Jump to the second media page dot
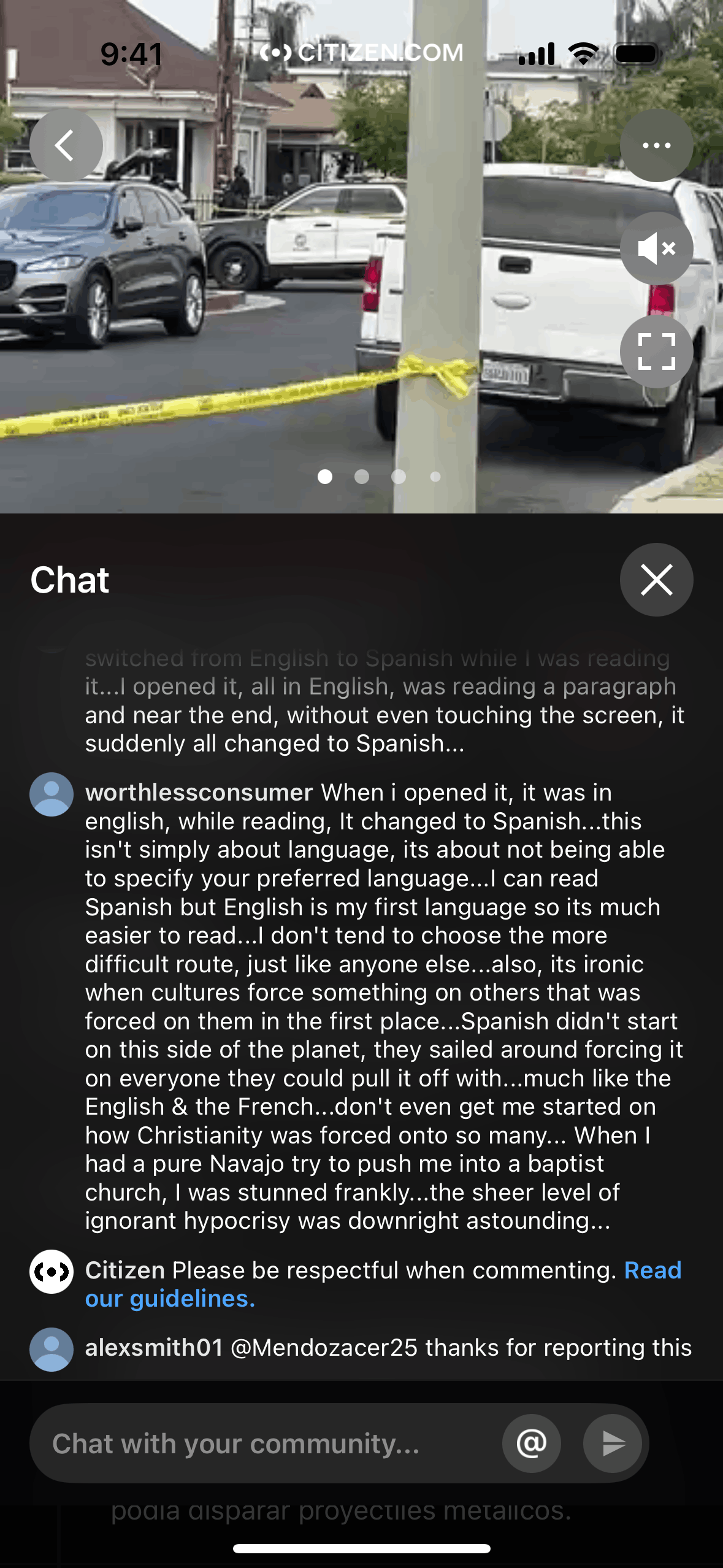This screenshot has width=723, height=1568. tap(362, 477)
